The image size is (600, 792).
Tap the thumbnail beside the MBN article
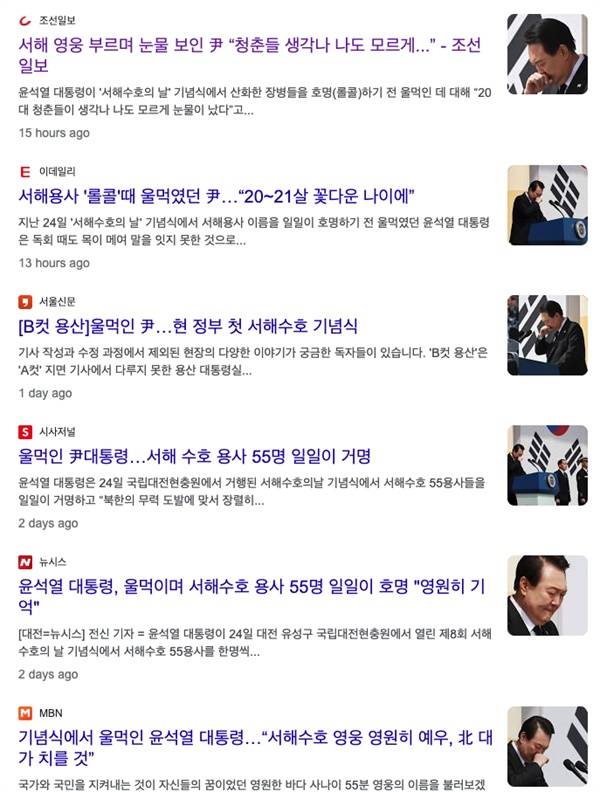pyautogui.click(x=547, y=747)
